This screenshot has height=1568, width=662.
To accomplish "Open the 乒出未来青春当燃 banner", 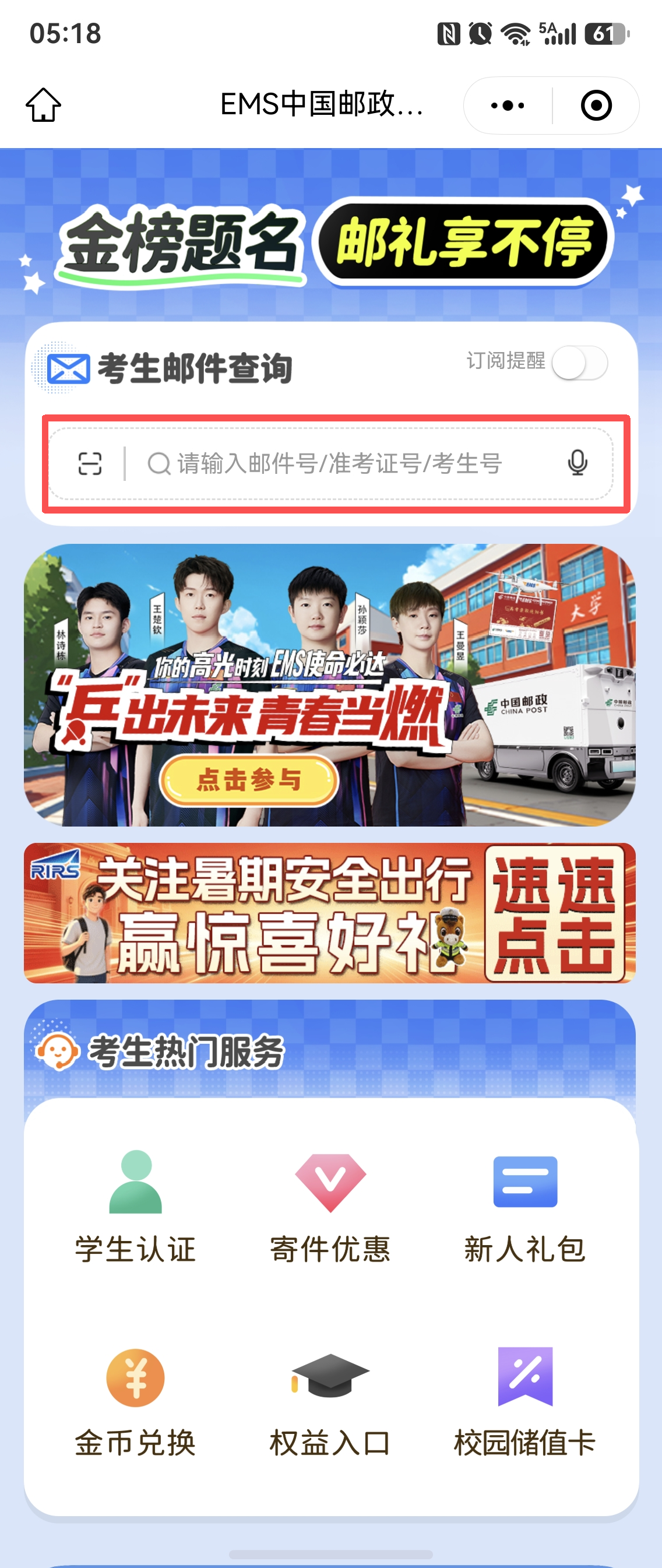I will point(330,685).
